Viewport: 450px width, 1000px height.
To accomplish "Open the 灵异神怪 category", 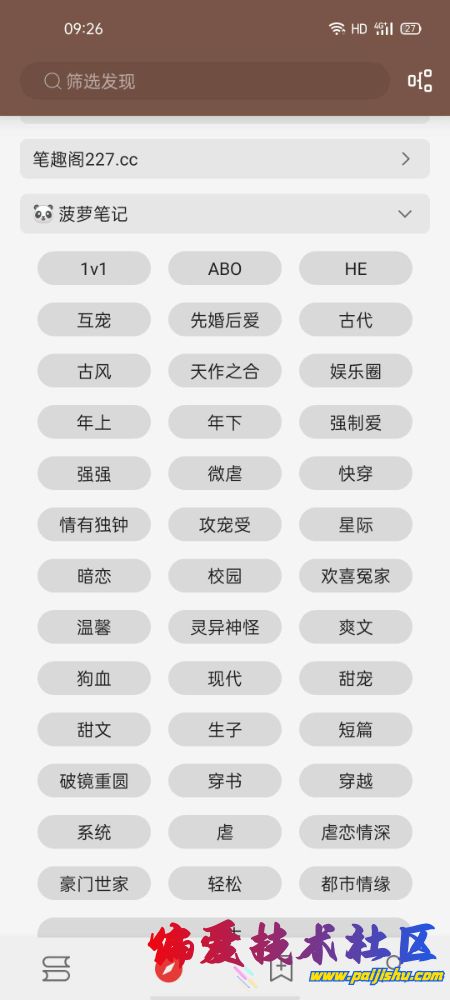I will [x=225, y=627].
